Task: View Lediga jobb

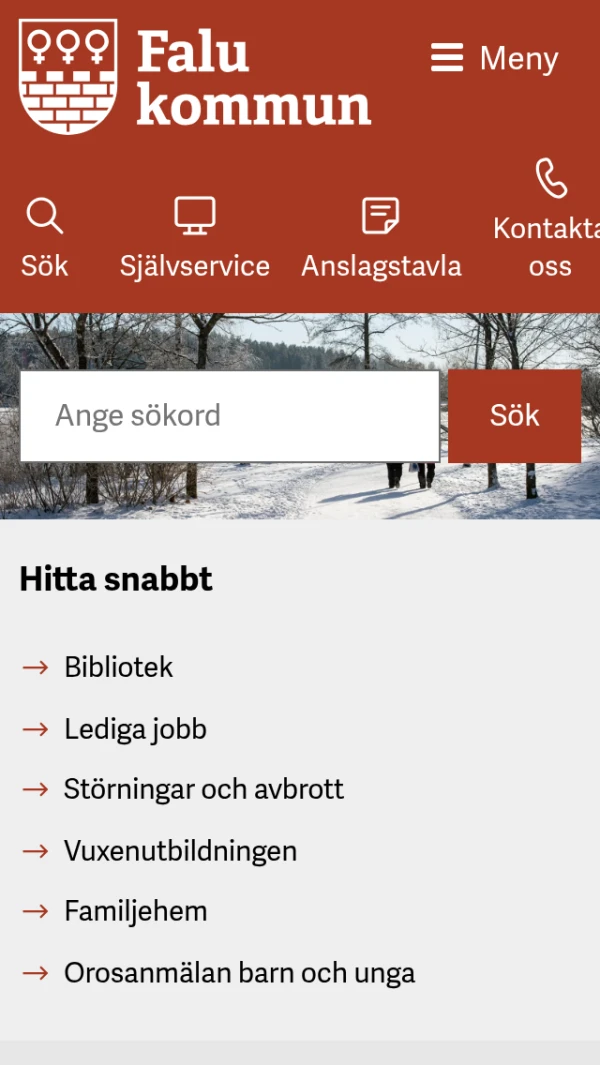Action: click(x=135, y=729)
